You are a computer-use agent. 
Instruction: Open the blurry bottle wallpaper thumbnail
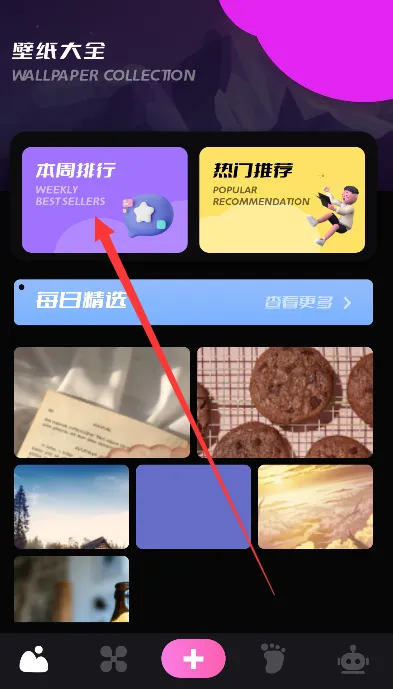pyautogui.click(x=72, y=589)
